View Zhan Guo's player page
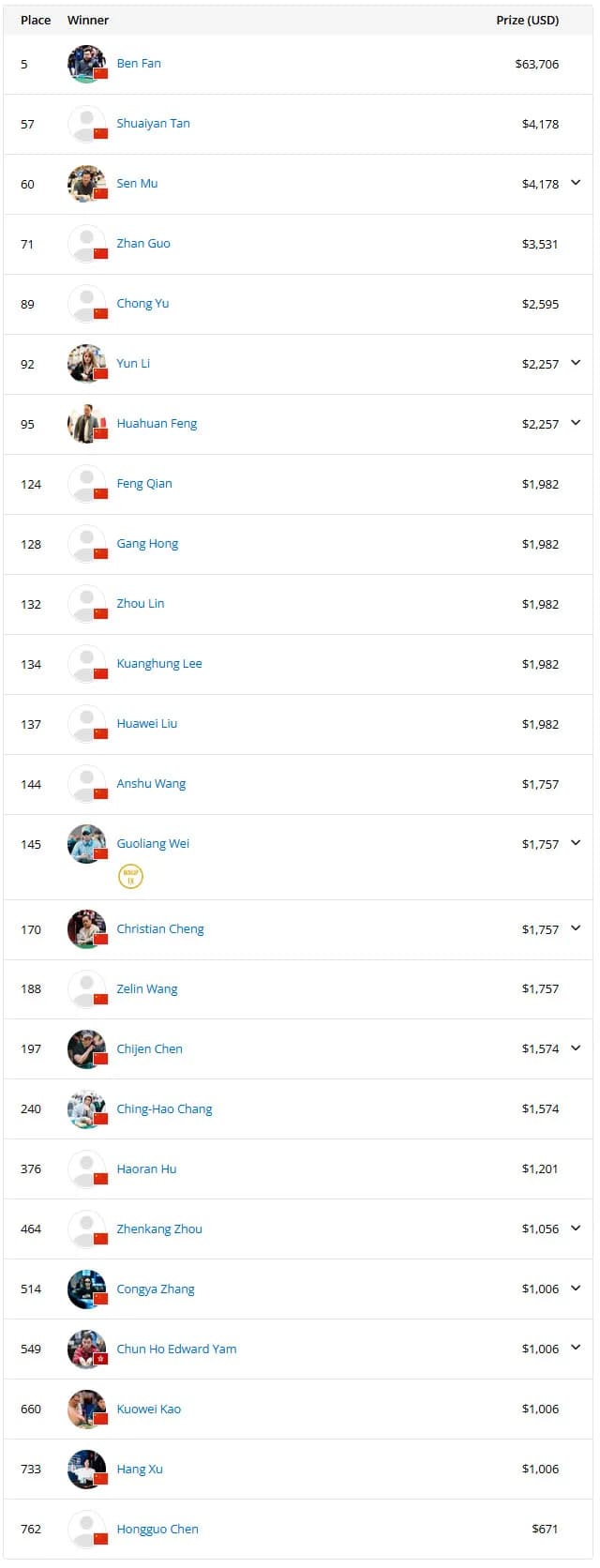Viewport: 600px width, 1568px height. (143, 244)
